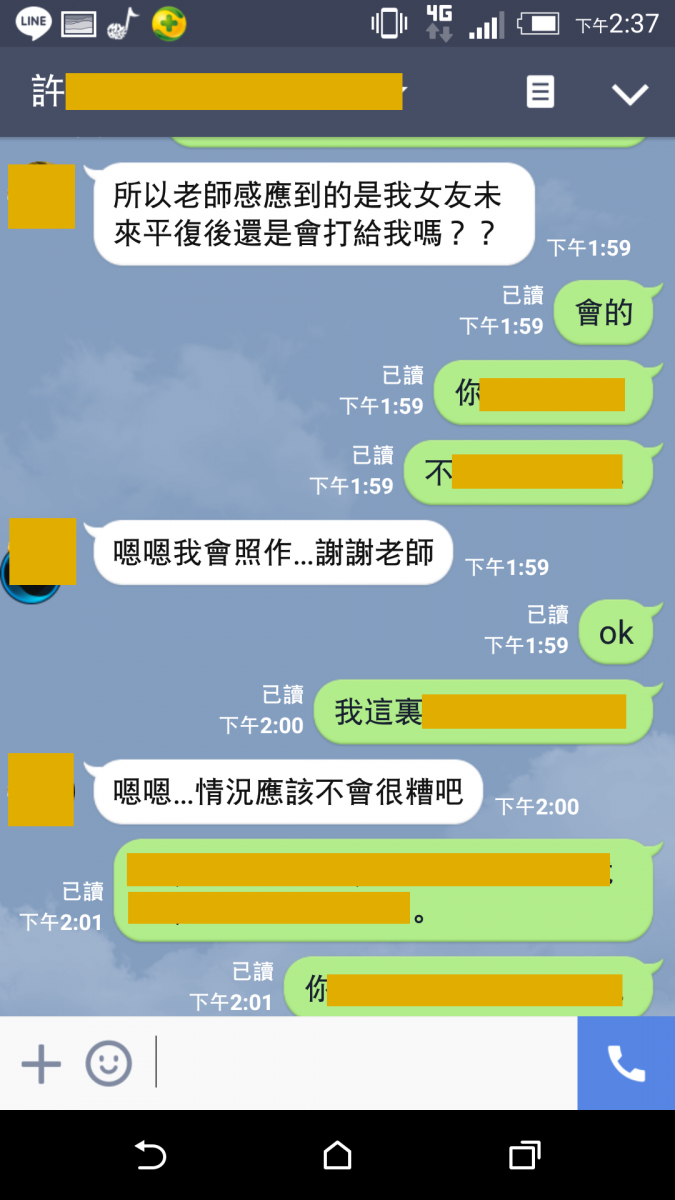Open the notes icon in the header
675x1200 pixels.
540,93
